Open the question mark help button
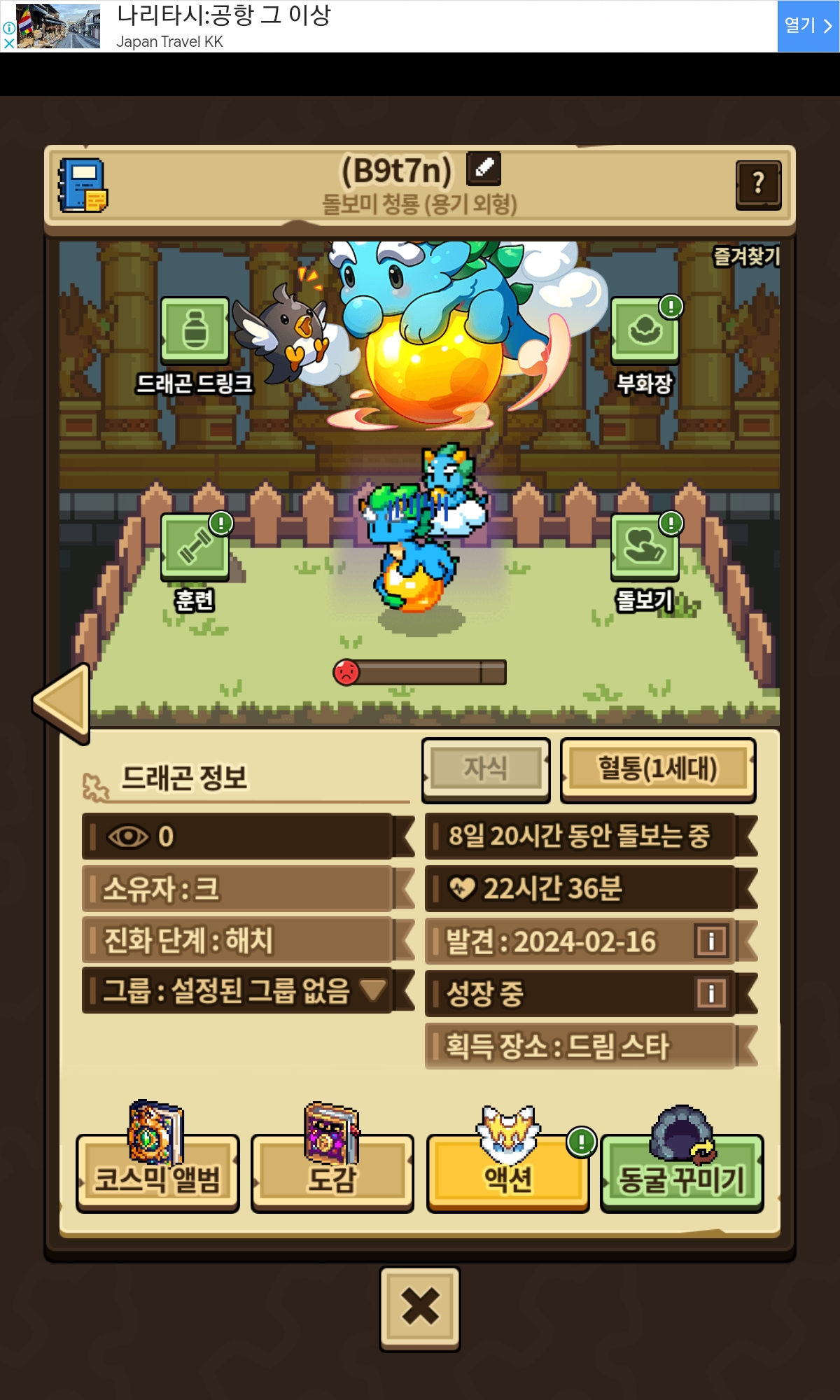 (x=758, y=184)
